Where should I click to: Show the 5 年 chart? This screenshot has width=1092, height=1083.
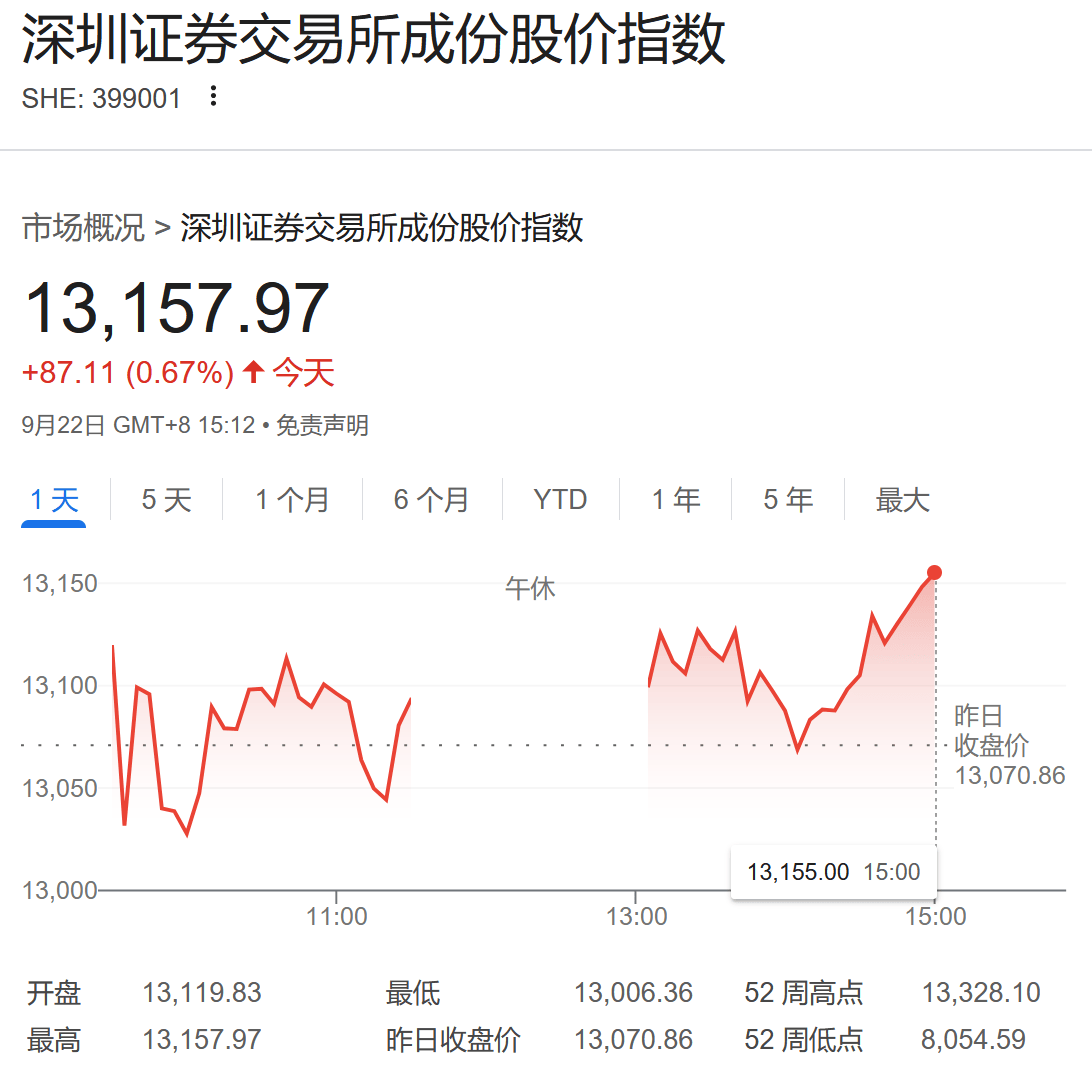point(788,500)
